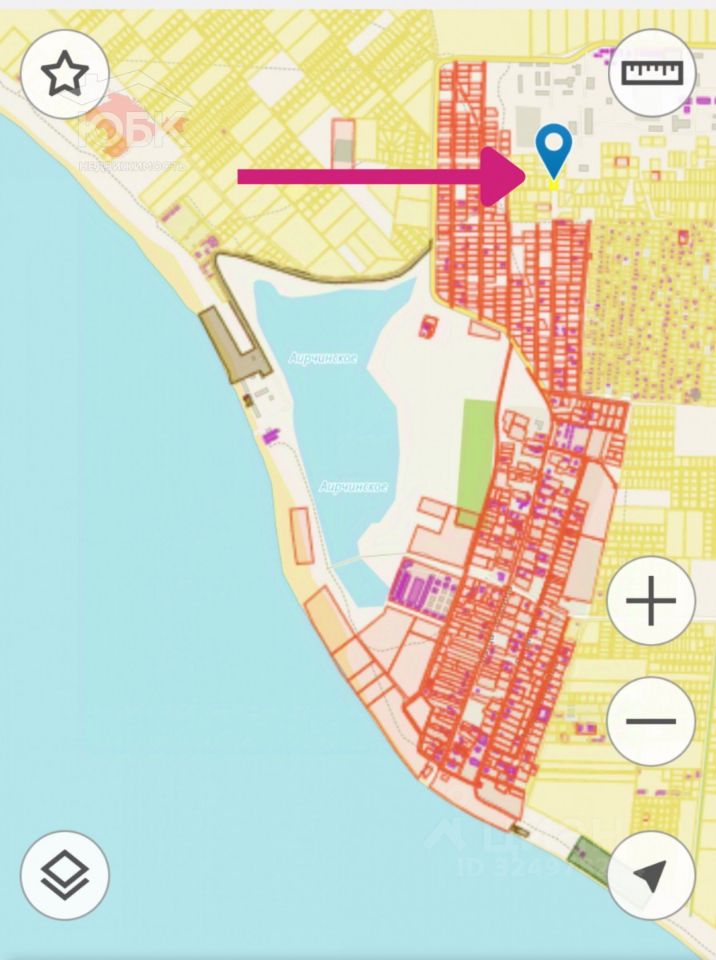Zoom in with the plus button
This screenshot has width=716, height=960.
pos(651,601)
